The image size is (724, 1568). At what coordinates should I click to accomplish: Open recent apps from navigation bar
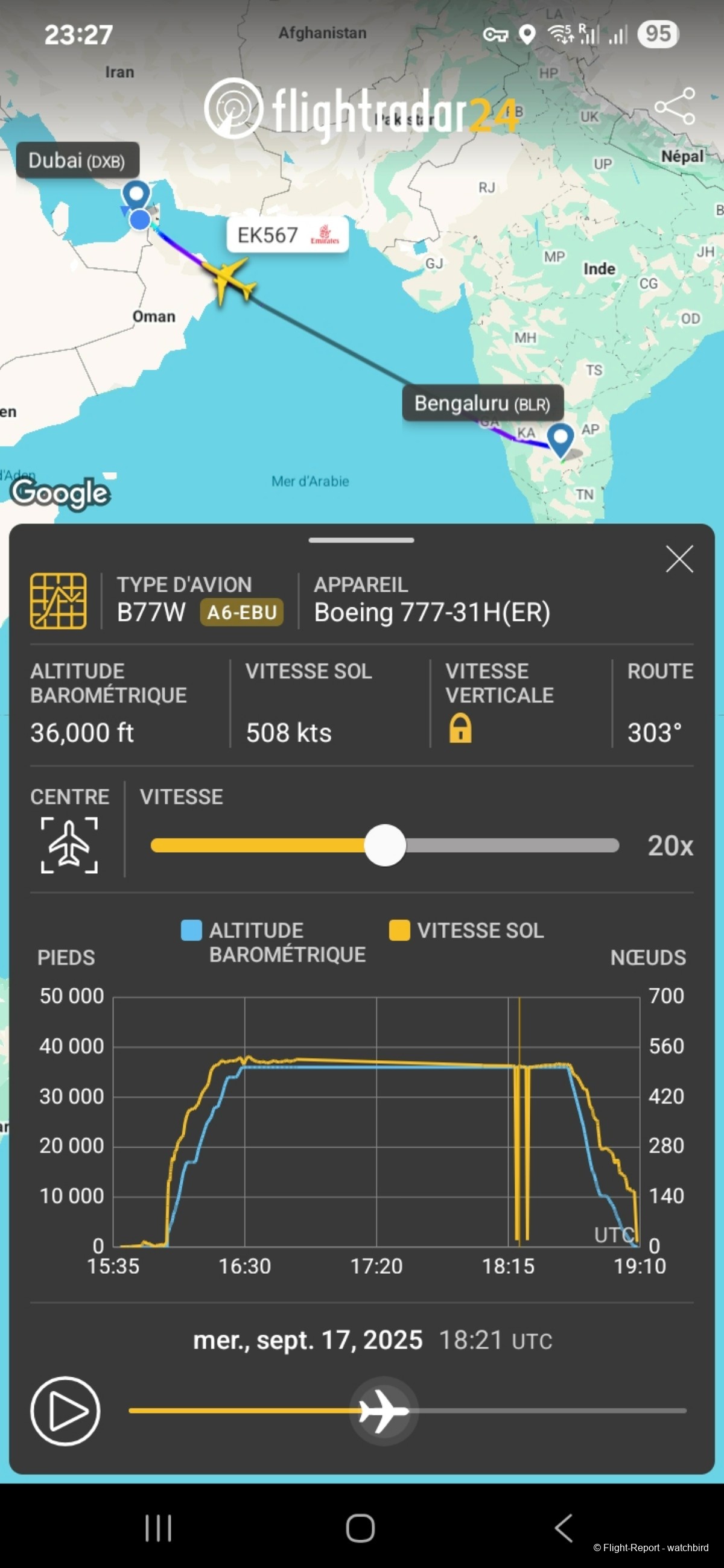(158, 1528)
